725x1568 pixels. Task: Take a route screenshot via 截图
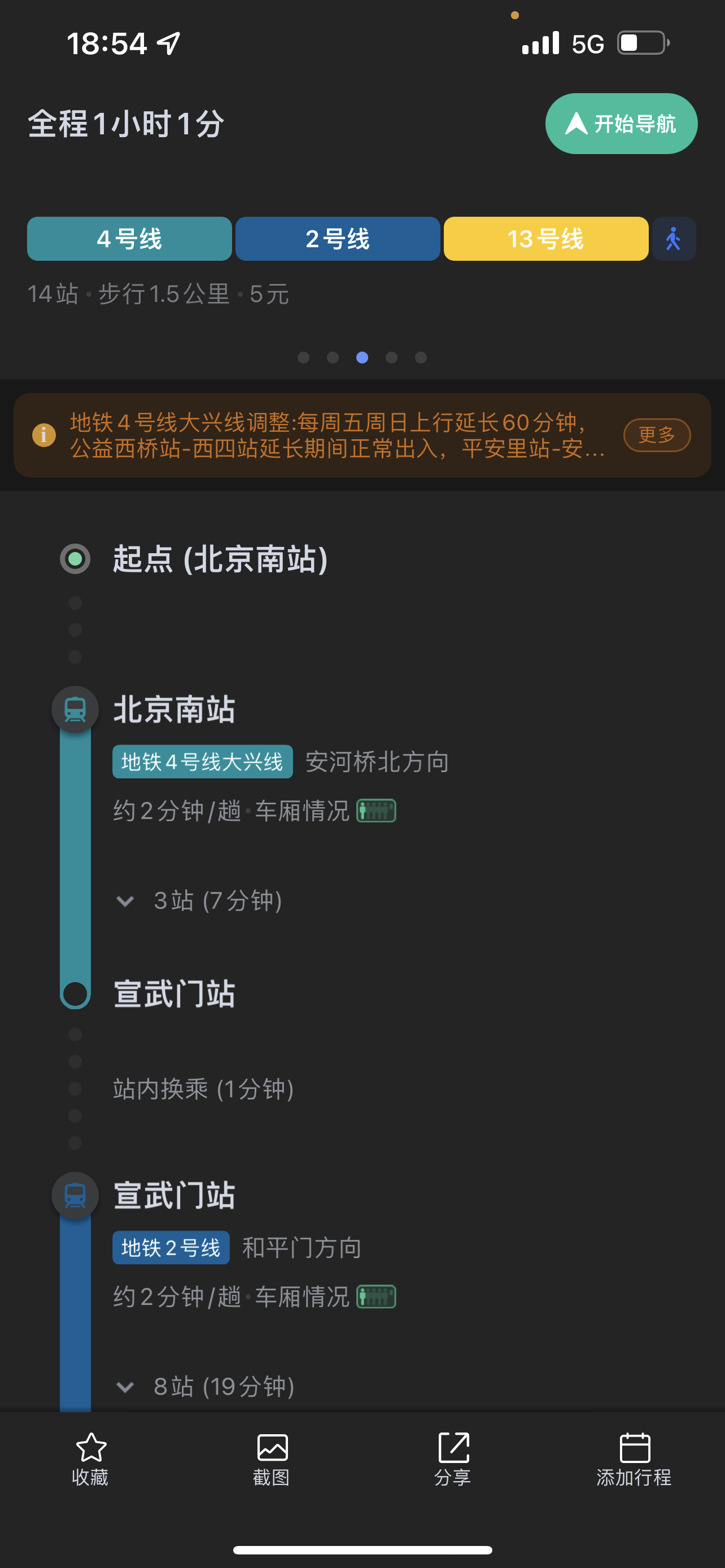tap(272, 1459)
